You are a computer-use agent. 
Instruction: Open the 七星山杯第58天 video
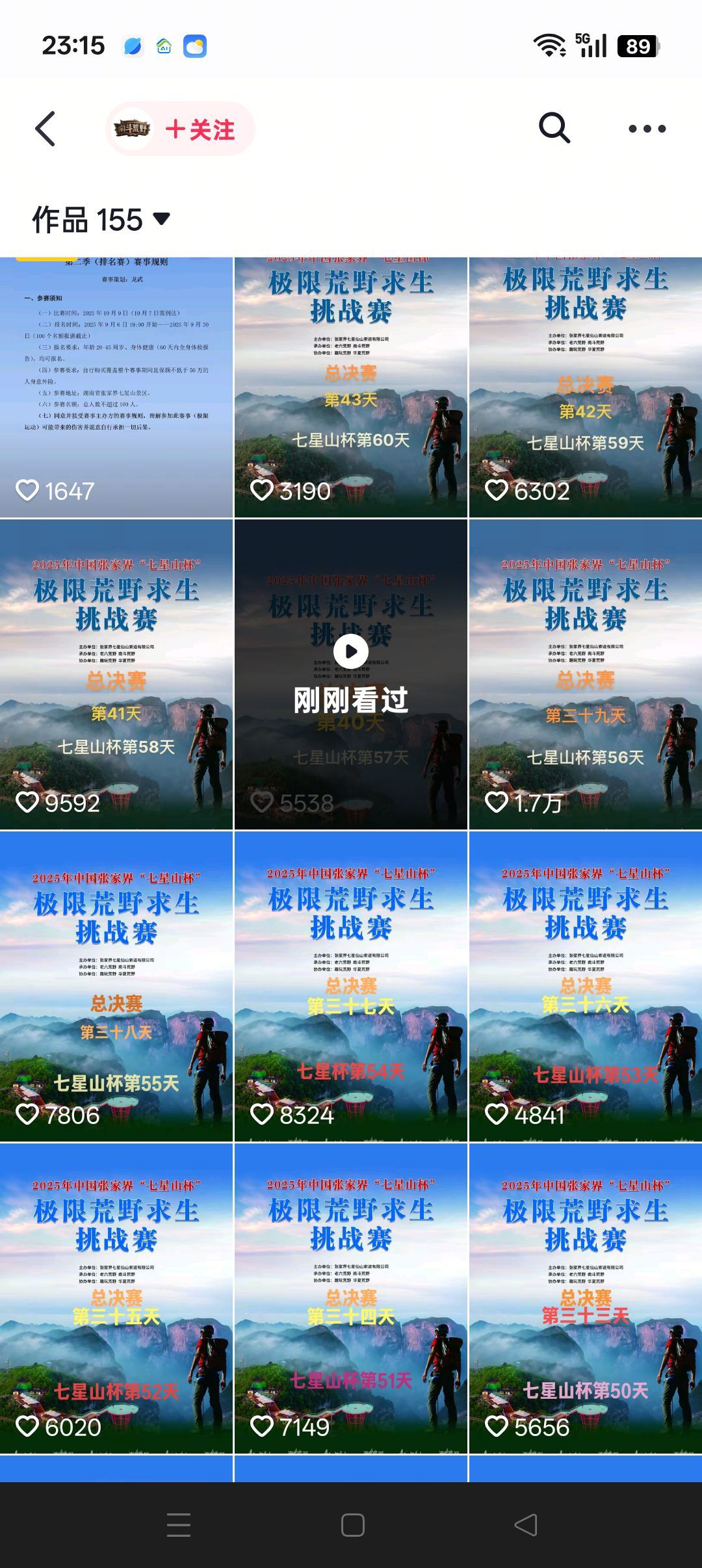click(x=116, y=674)
